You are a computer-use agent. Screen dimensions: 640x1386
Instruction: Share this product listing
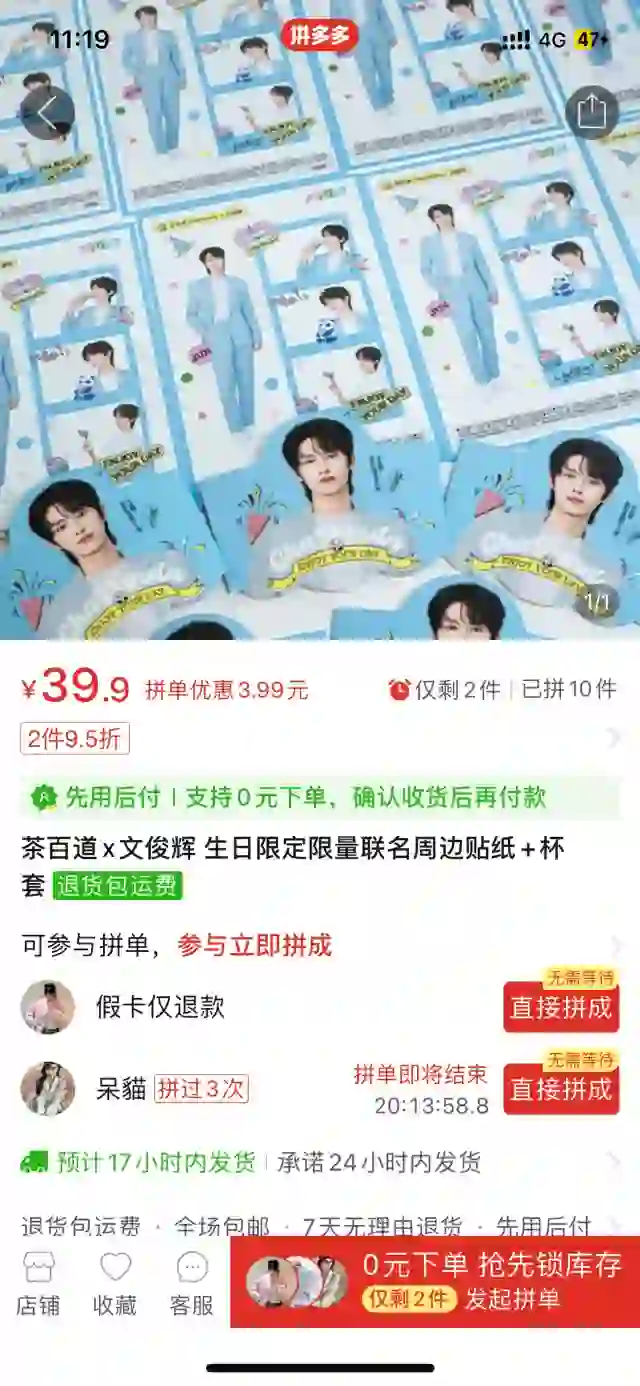click(592, 112)
